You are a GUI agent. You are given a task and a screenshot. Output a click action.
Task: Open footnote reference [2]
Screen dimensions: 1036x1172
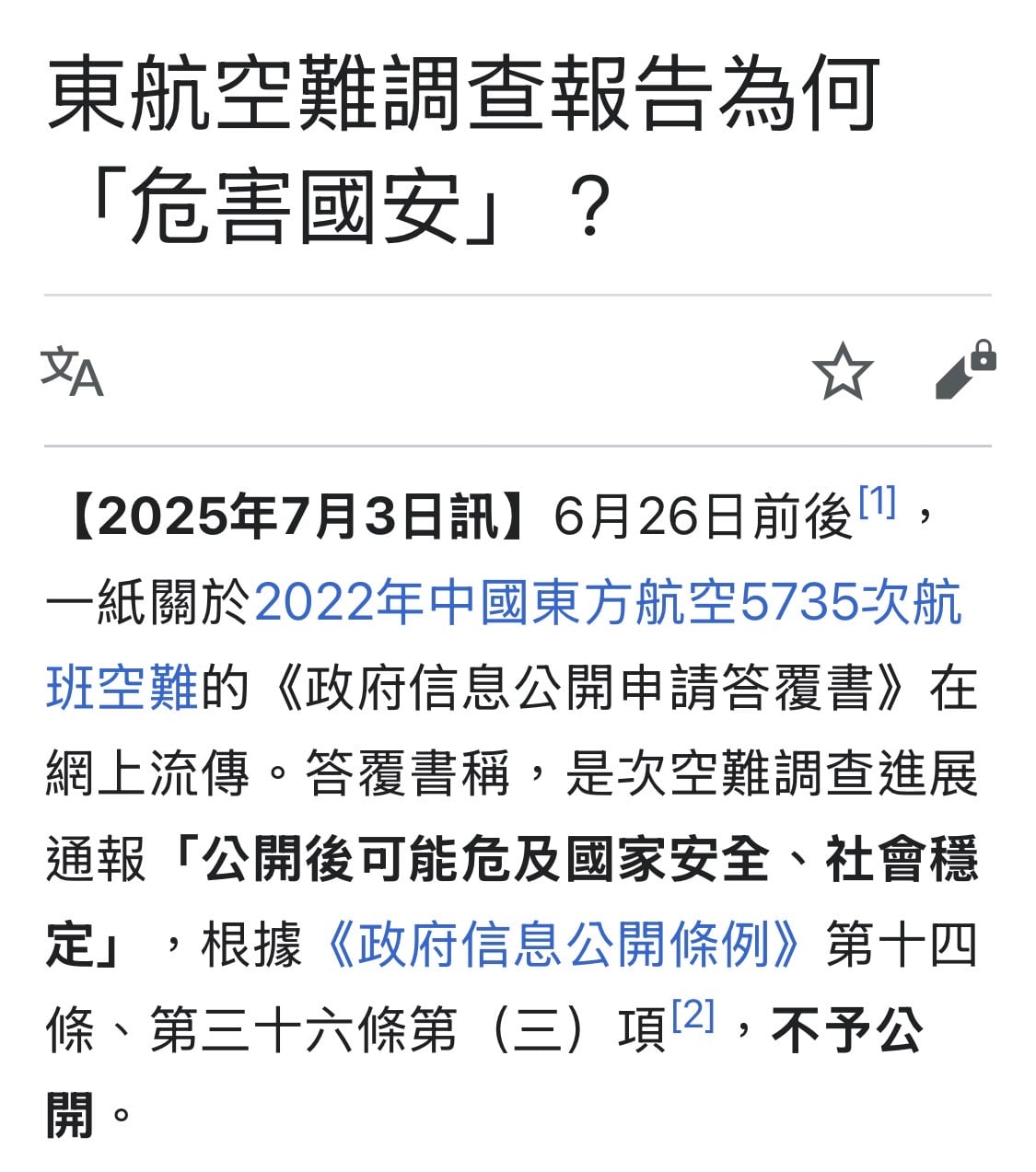pos(693,1015)
